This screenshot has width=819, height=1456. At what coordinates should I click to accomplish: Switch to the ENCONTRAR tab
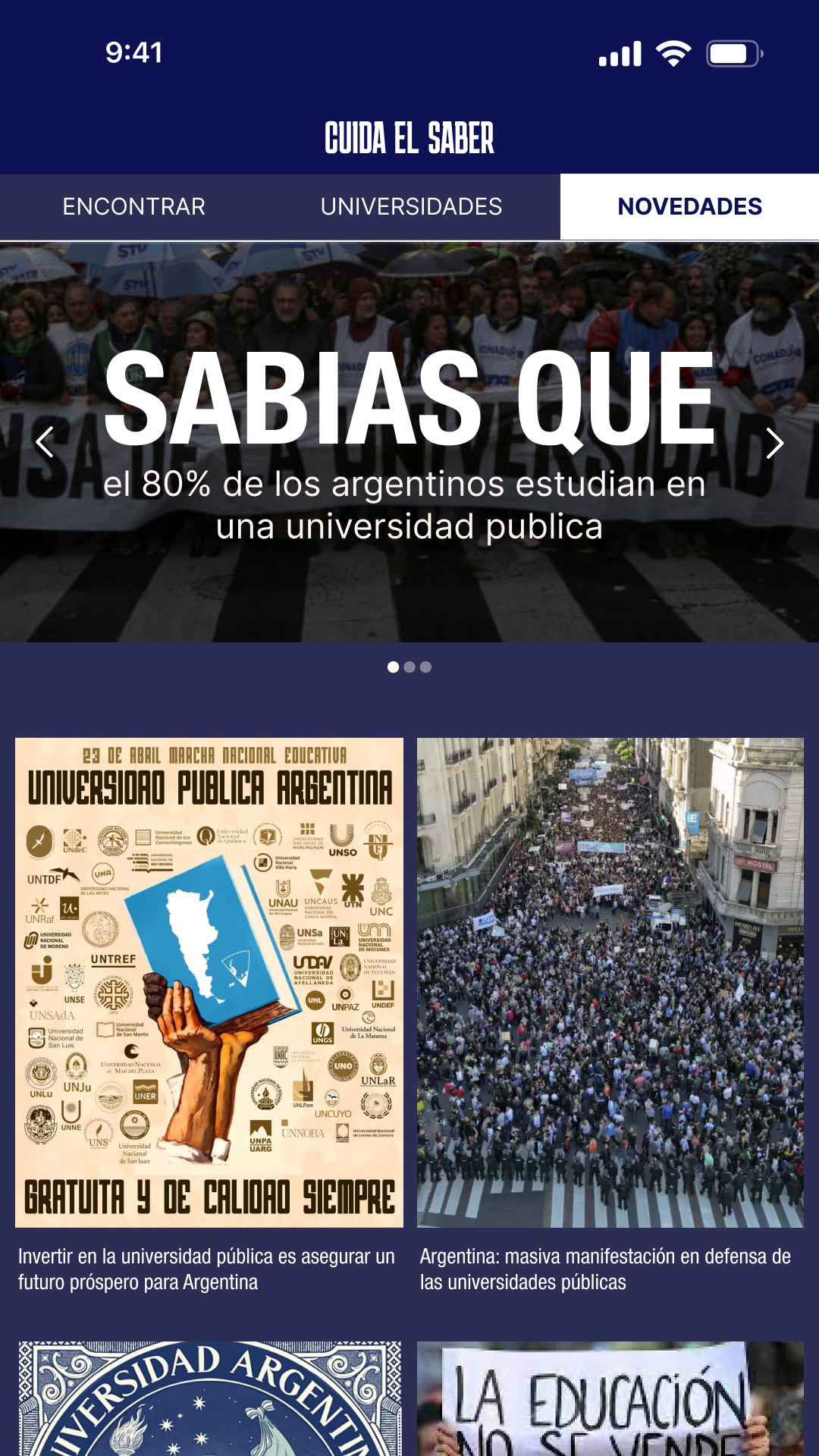click(134, 206)
